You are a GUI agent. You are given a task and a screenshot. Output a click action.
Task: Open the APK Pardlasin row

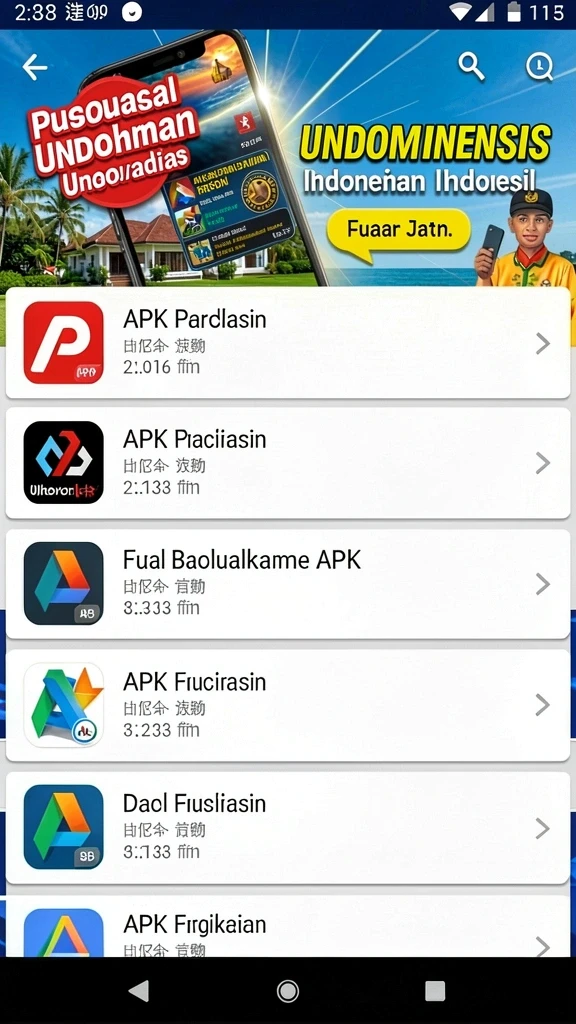pos(288,343)
